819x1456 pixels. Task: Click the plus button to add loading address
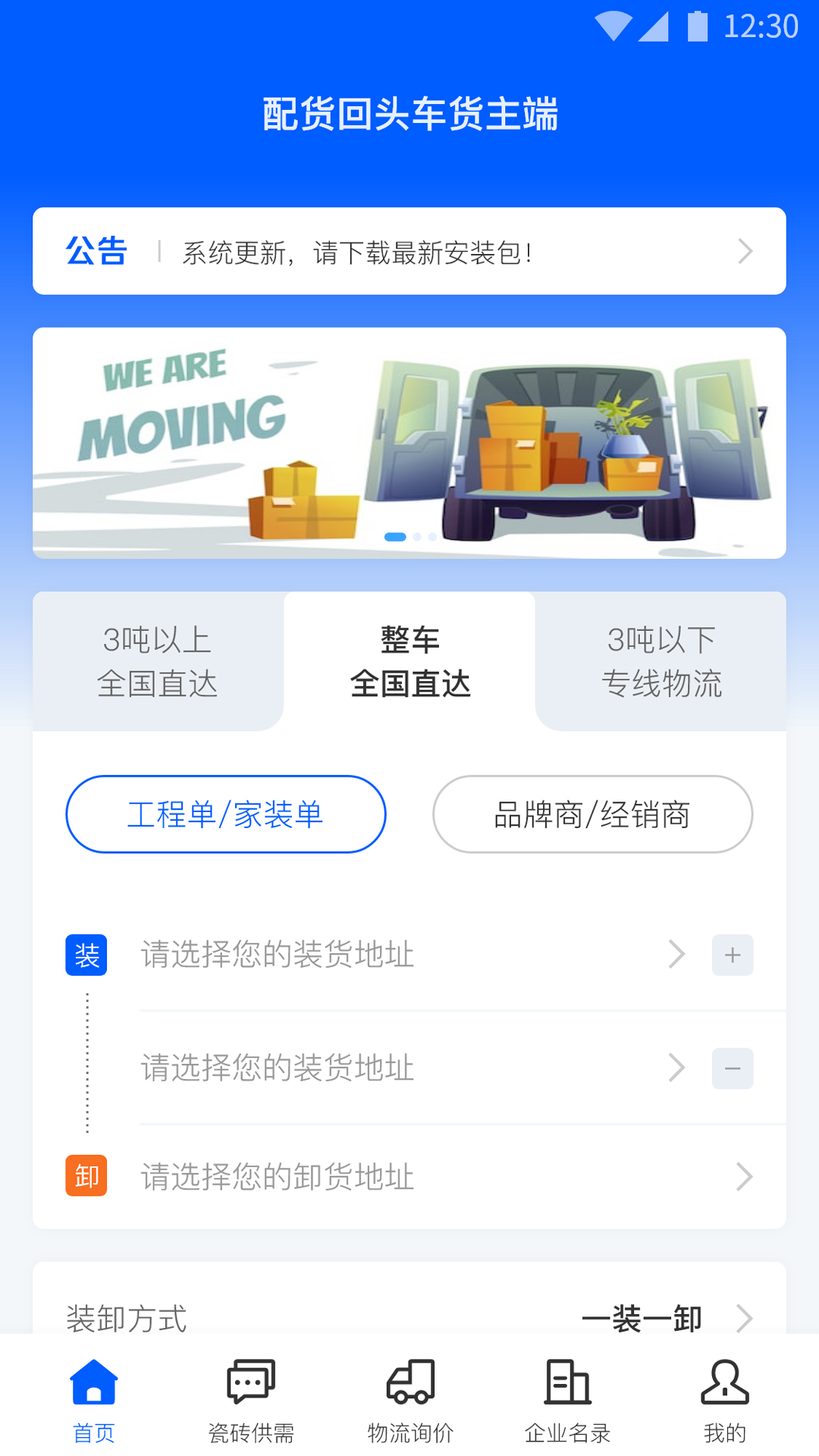point(732,955)
